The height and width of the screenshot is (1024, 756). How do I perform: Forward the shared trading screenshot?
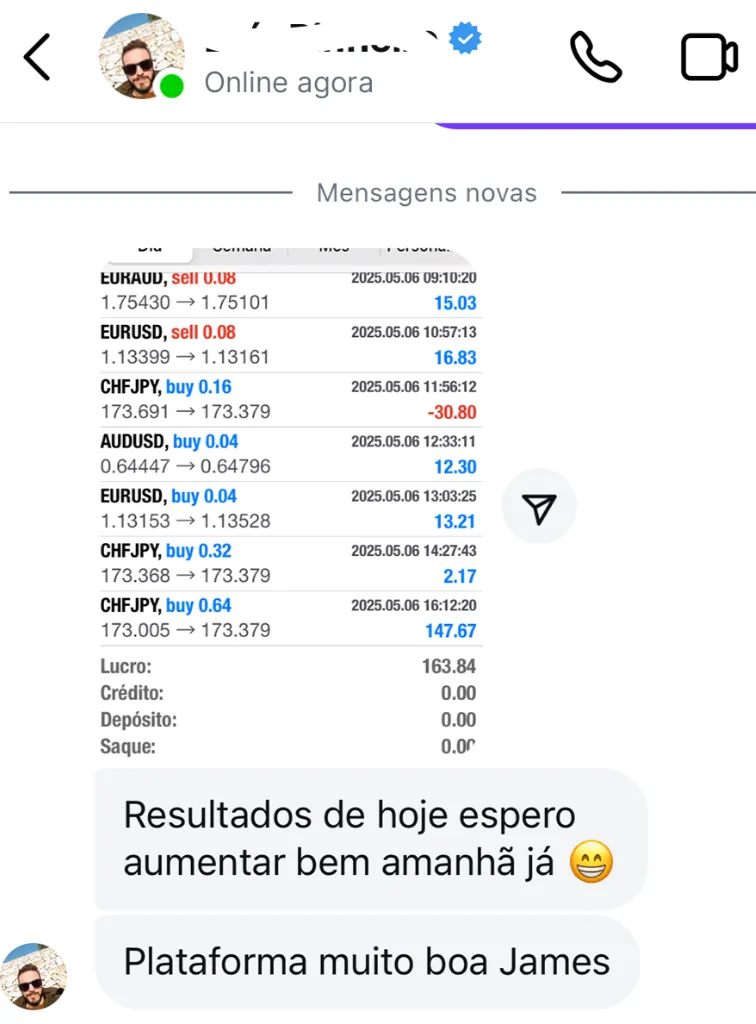click(539, 509)
